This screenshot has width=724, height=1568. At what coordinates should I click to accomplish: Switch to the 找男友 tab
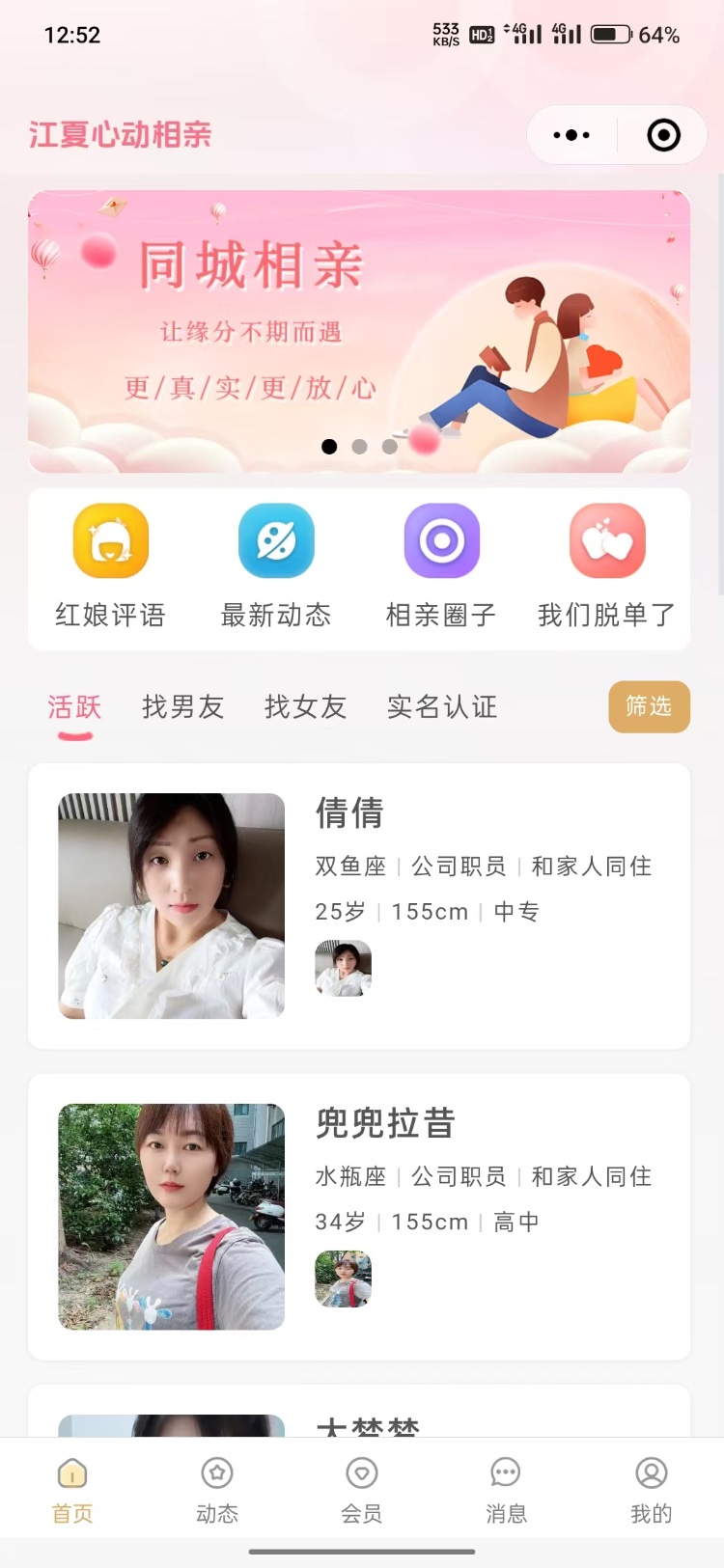tap(182, 707)
